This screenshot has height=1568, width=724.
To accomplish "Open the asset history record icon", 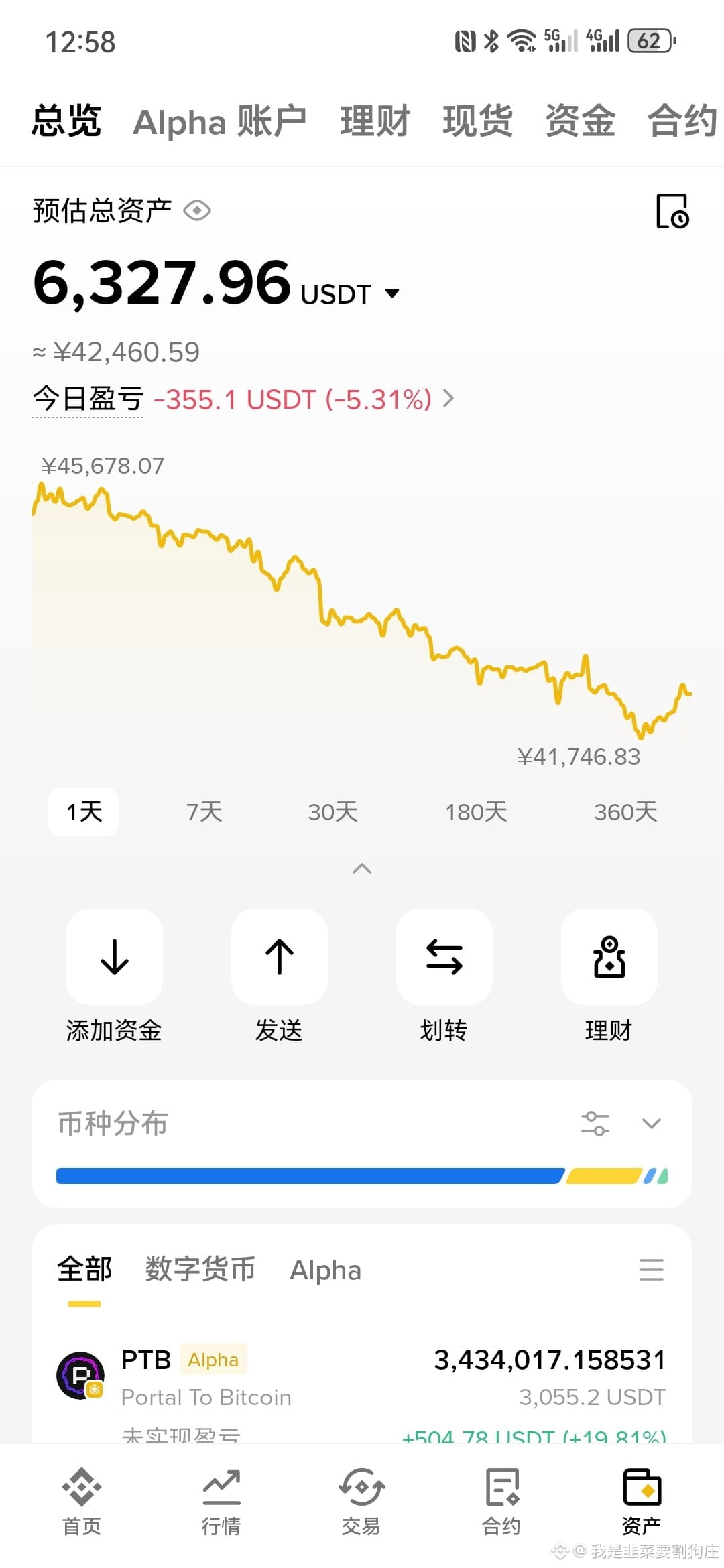I will pos(672,212).
